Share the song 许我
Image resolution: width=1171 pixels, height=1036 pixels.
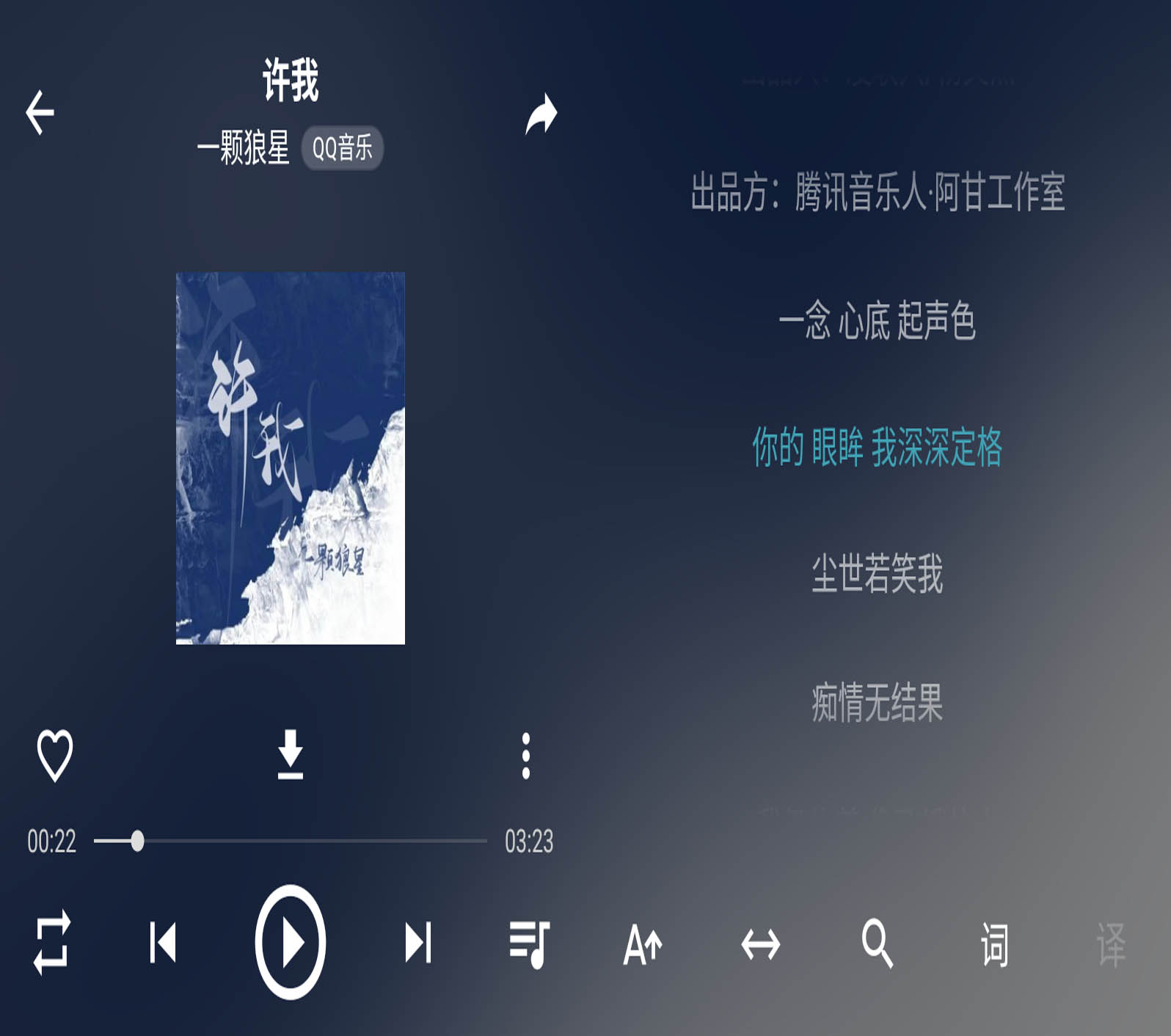[541, 114]
